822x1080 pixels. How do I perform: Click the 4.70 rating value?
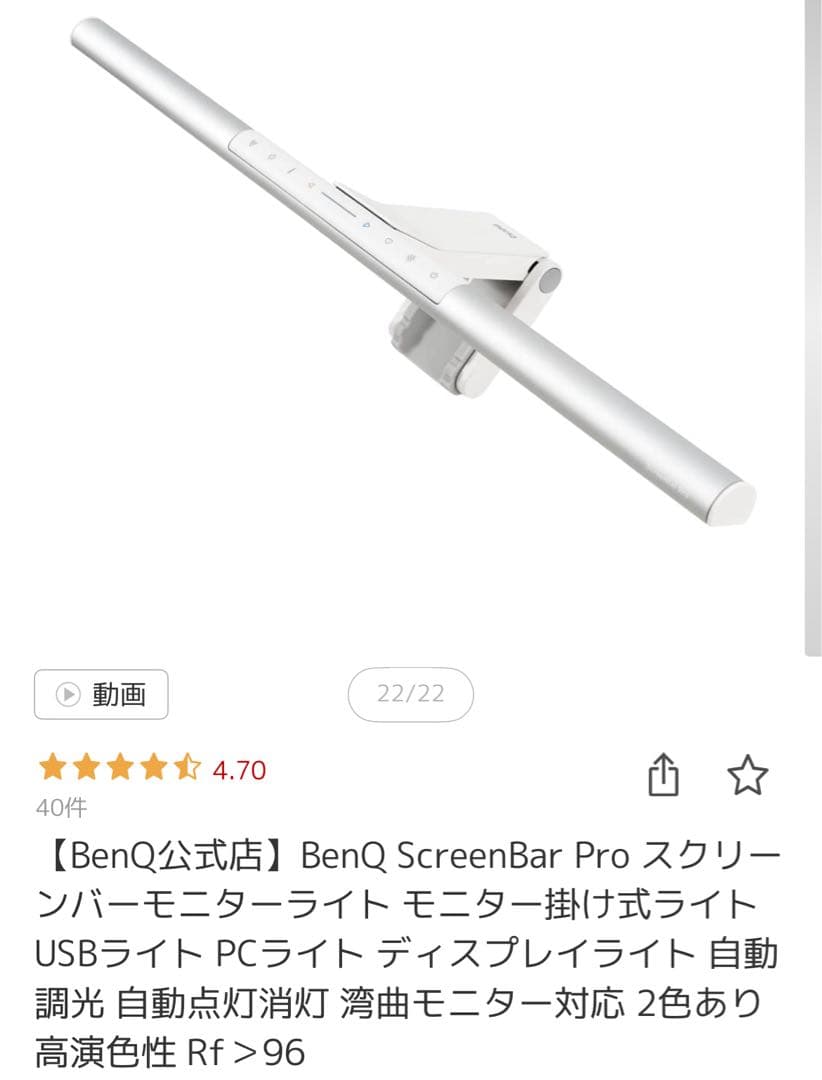(x=237, y=770)
